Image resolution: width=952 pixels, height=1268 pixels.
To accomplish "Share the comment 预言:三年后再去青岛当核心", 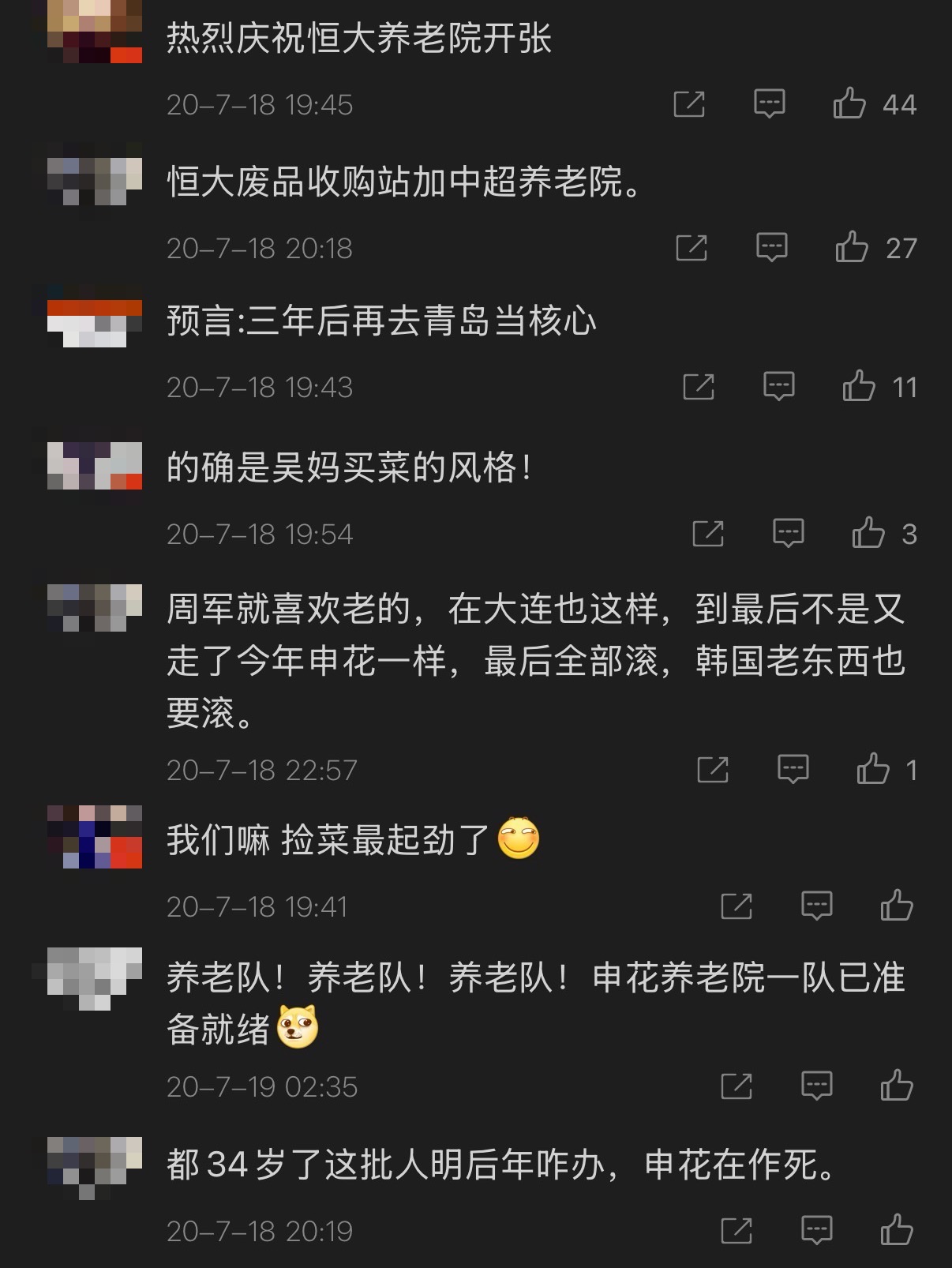I will (x=698, y=386).
